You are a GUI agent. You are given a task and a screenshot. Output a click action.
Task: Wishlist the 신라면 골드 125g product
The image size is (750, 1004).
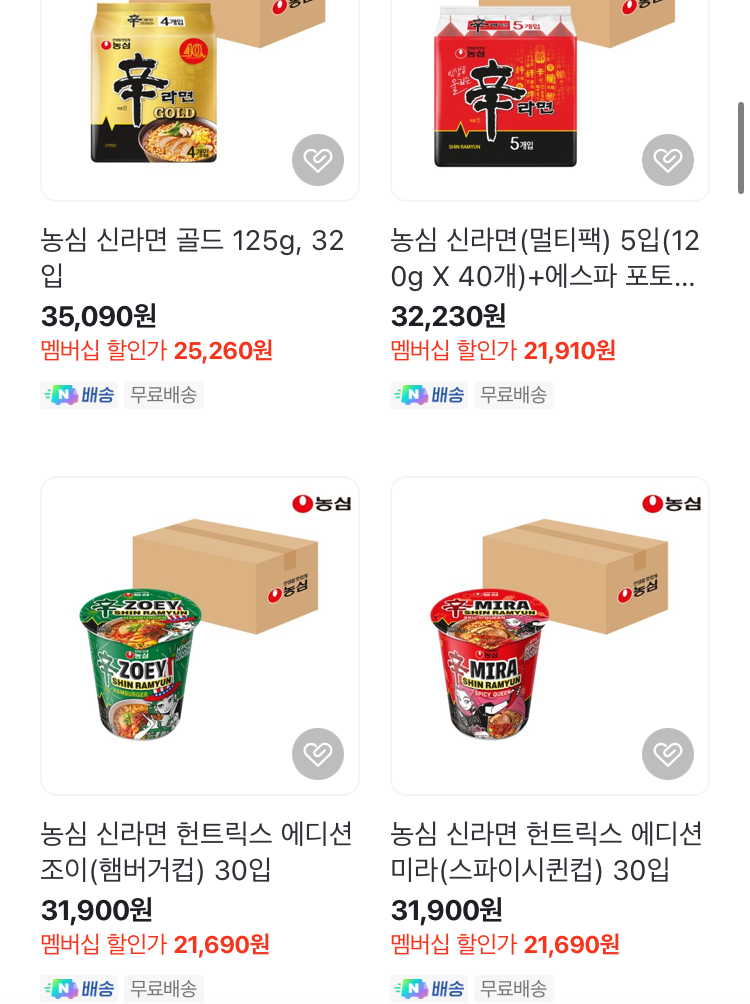click(x=318, y=160)
